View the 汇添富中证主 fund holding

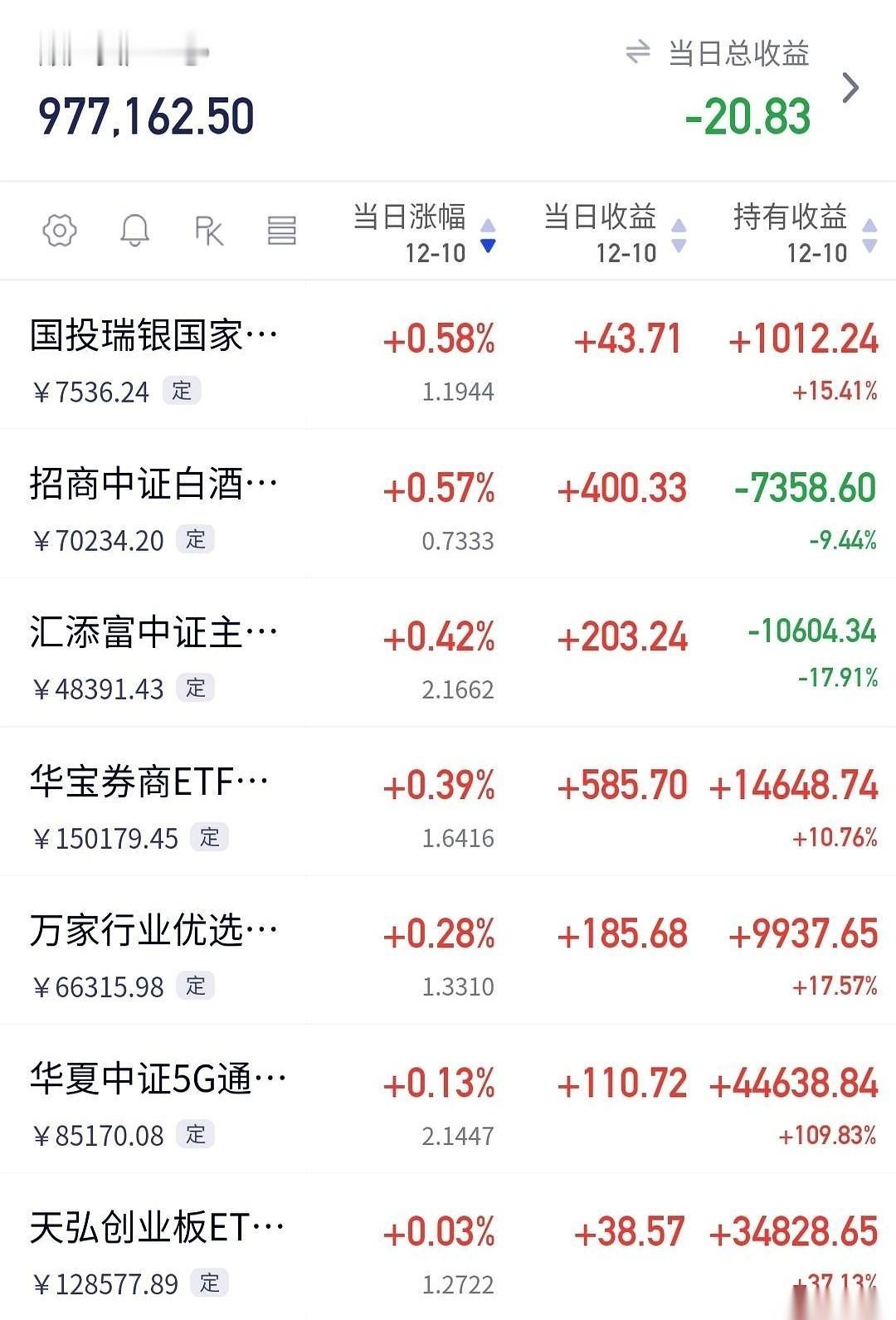pos(153,633)
